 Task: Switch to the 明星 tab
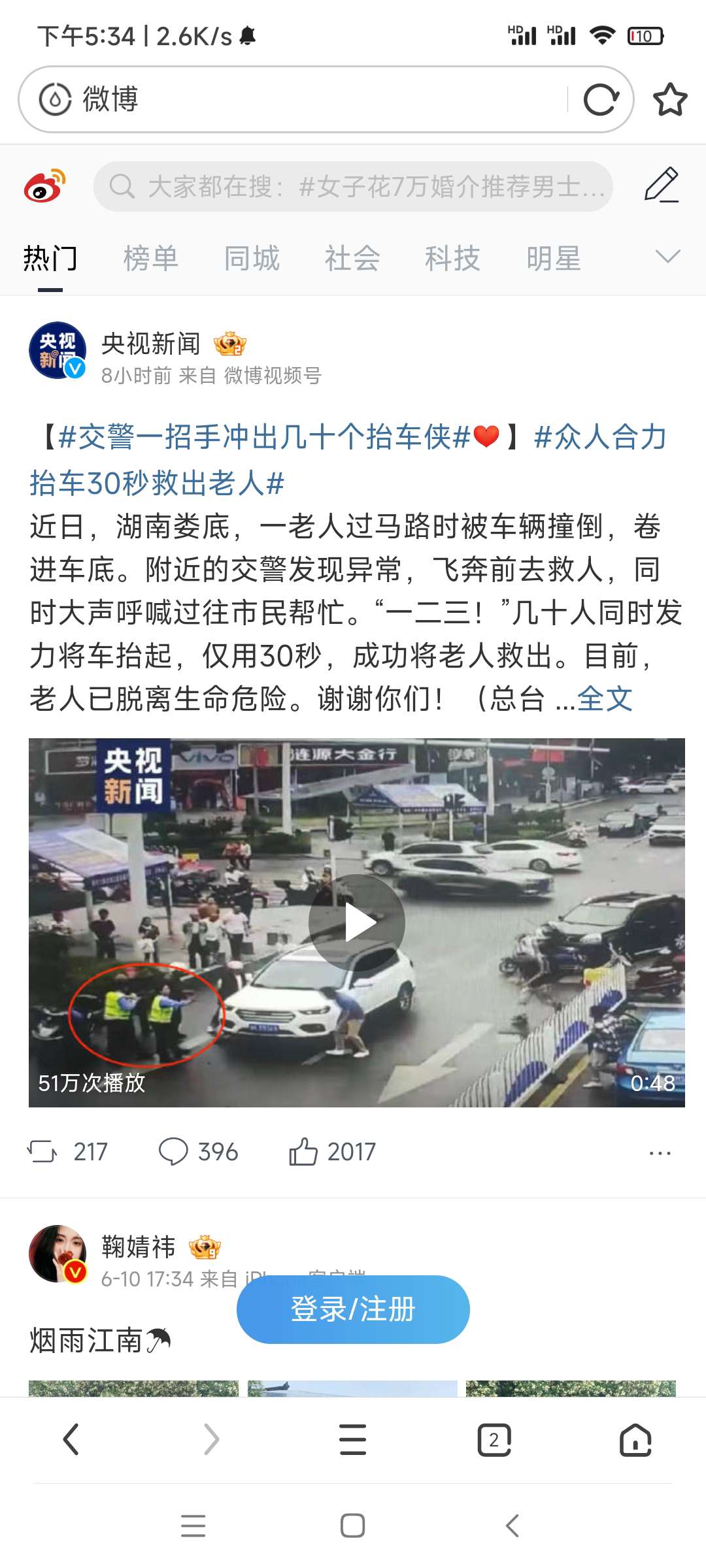pos(554,259)
